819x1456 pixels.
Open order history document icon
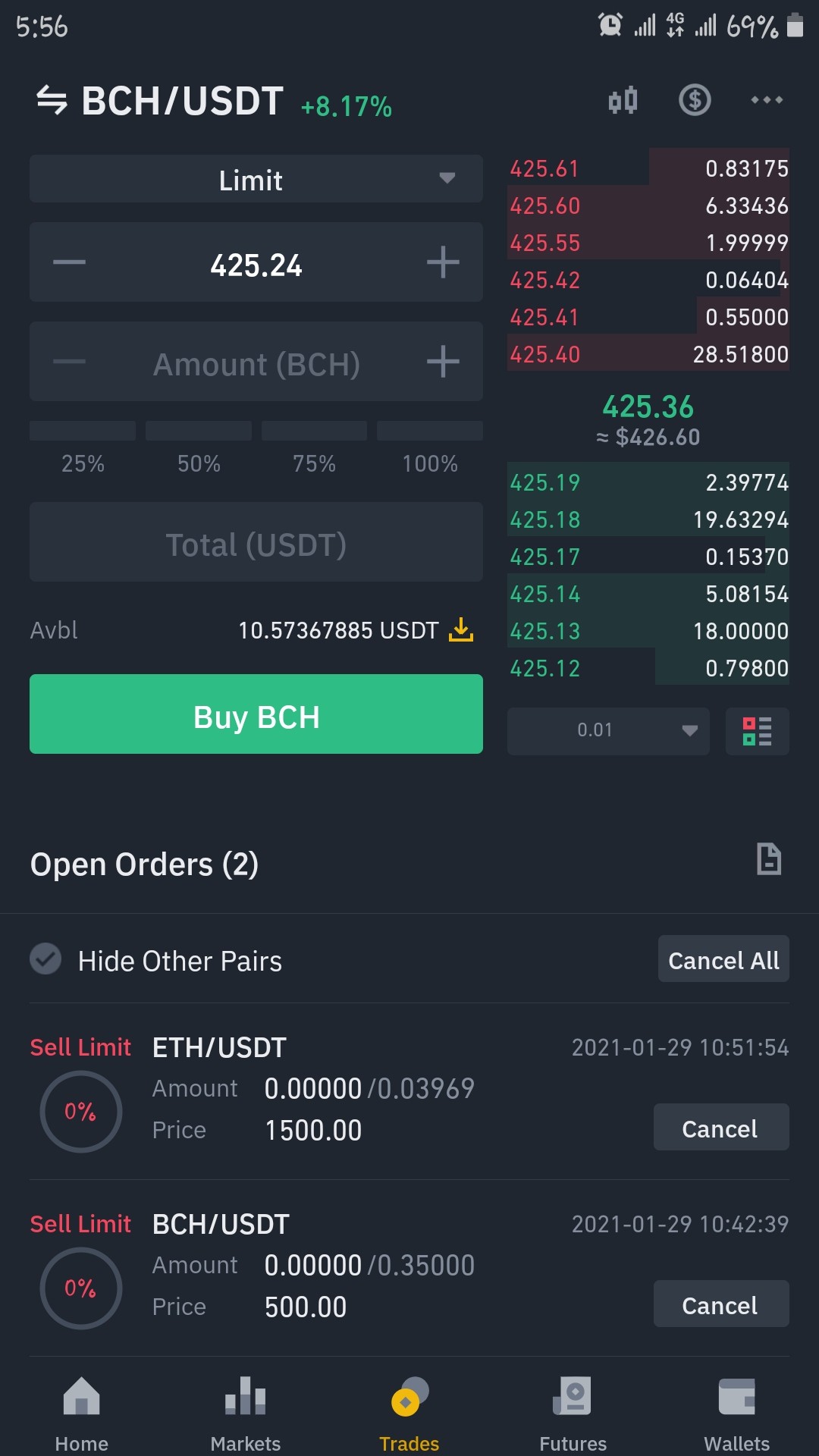click(x=769, y=860)
